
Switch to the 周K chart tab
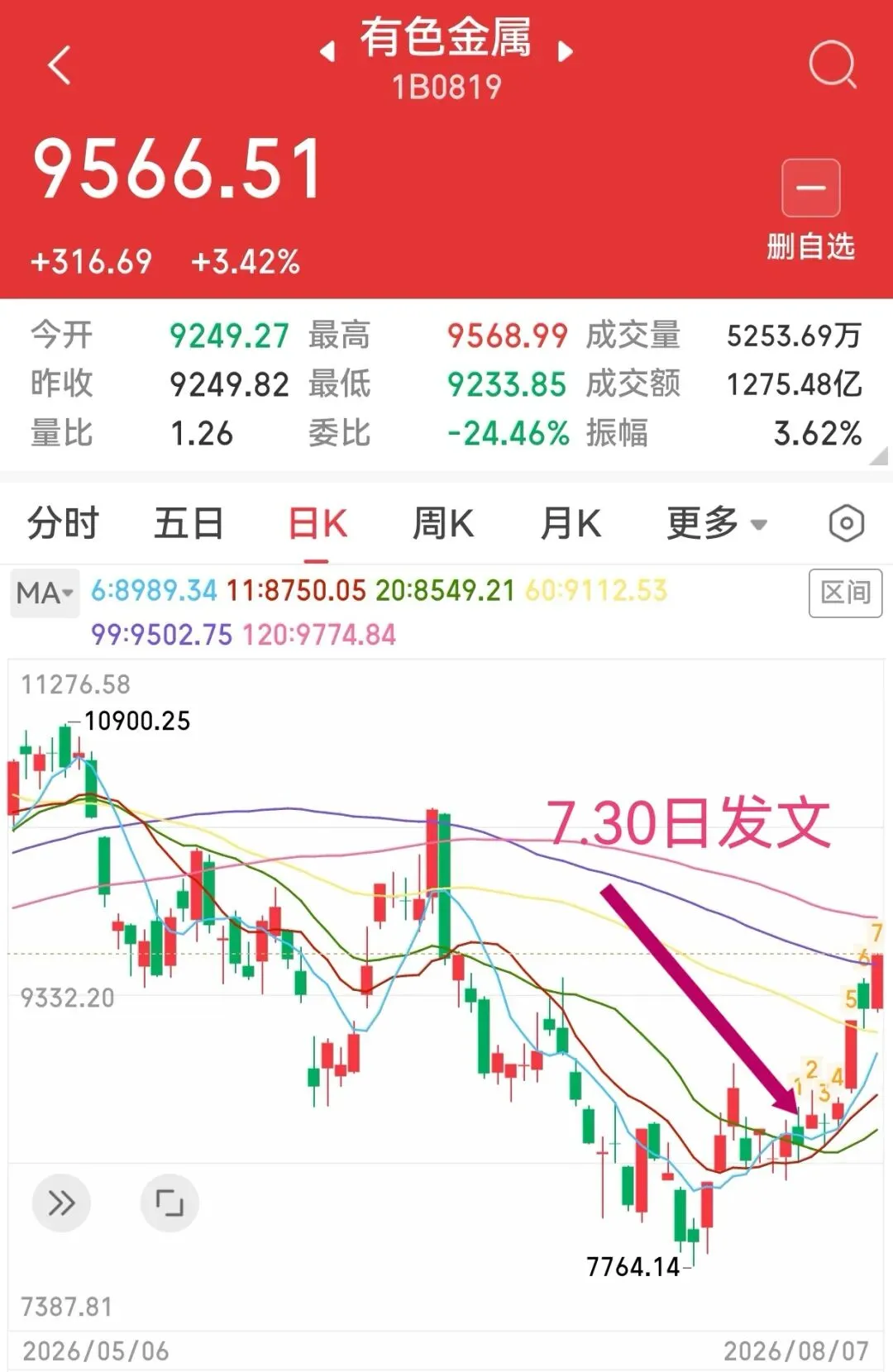443,523
